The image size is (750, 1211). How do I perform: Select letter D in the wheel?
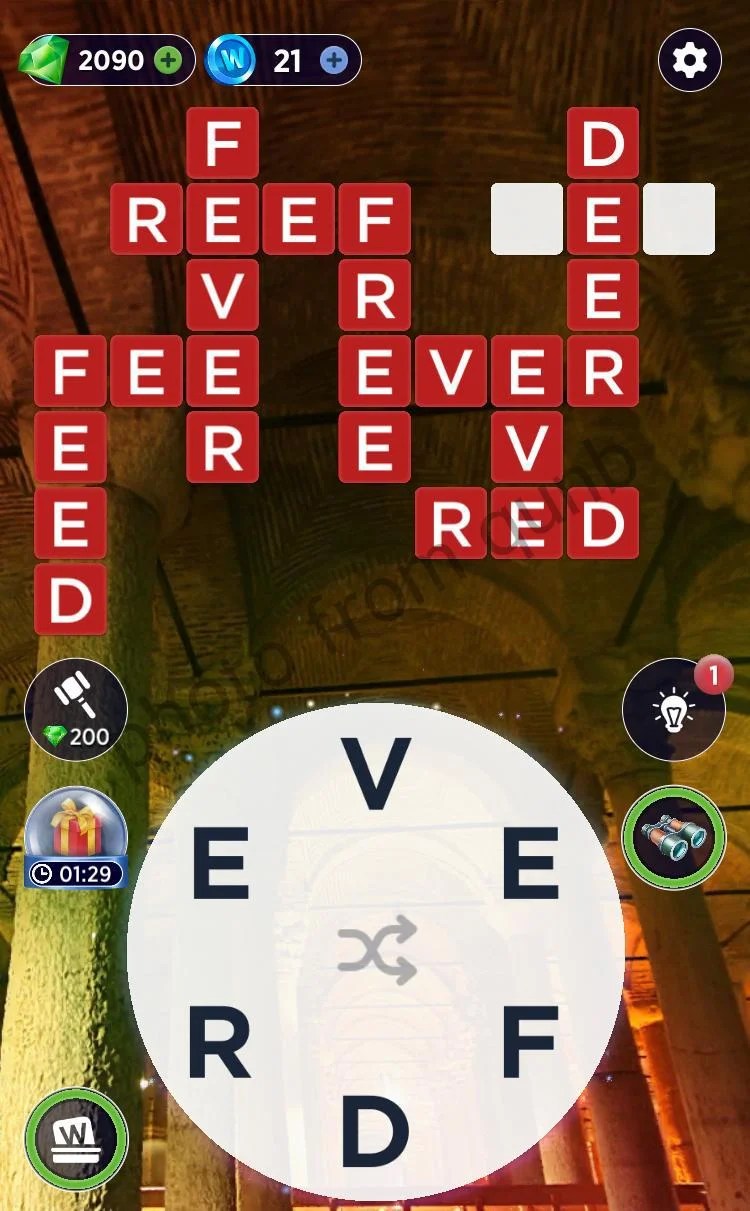coord(376,1130)
